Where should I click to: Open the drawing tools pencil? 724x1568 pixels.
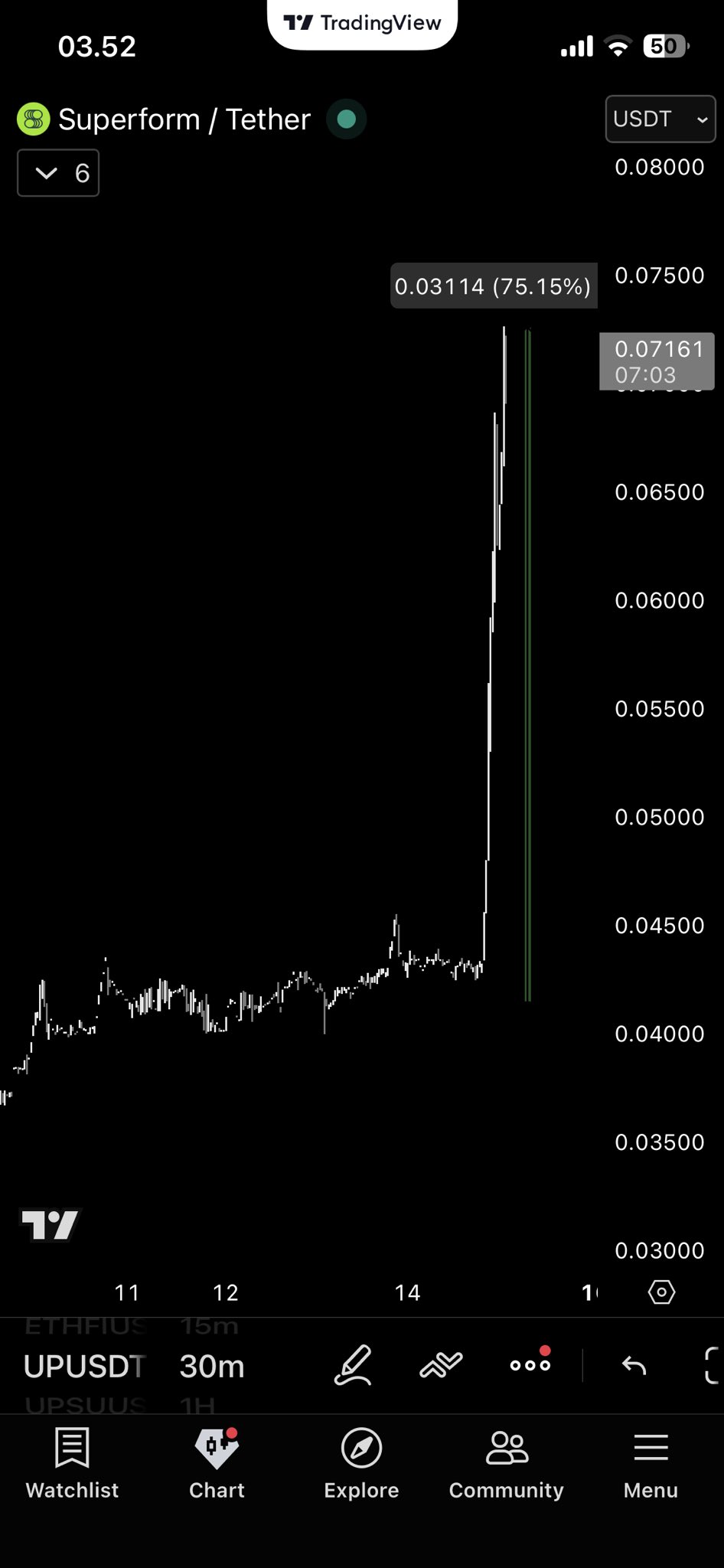(x=354, y=1365)
